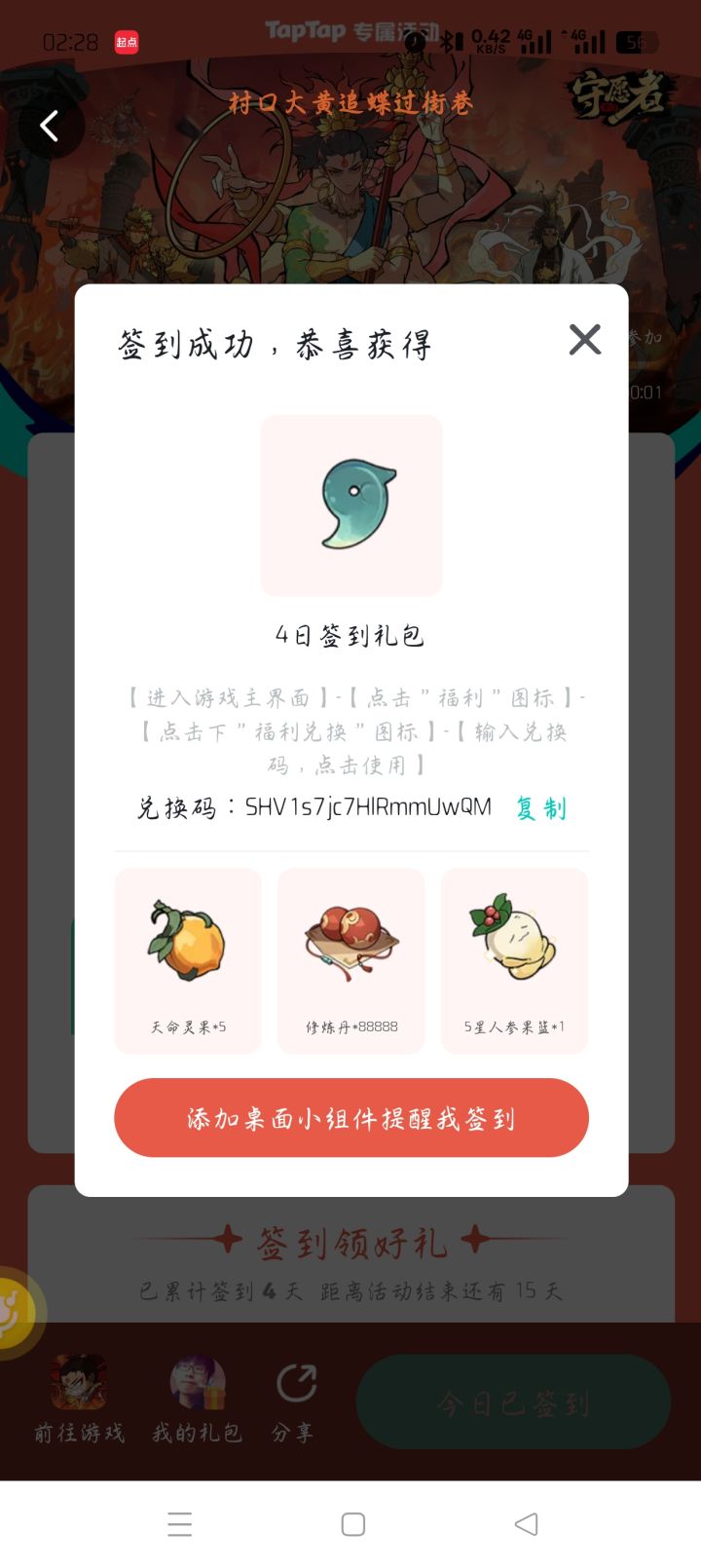Tap the triangular back navigation button
The image size is (701, 1568).
tap(522, 1524)
